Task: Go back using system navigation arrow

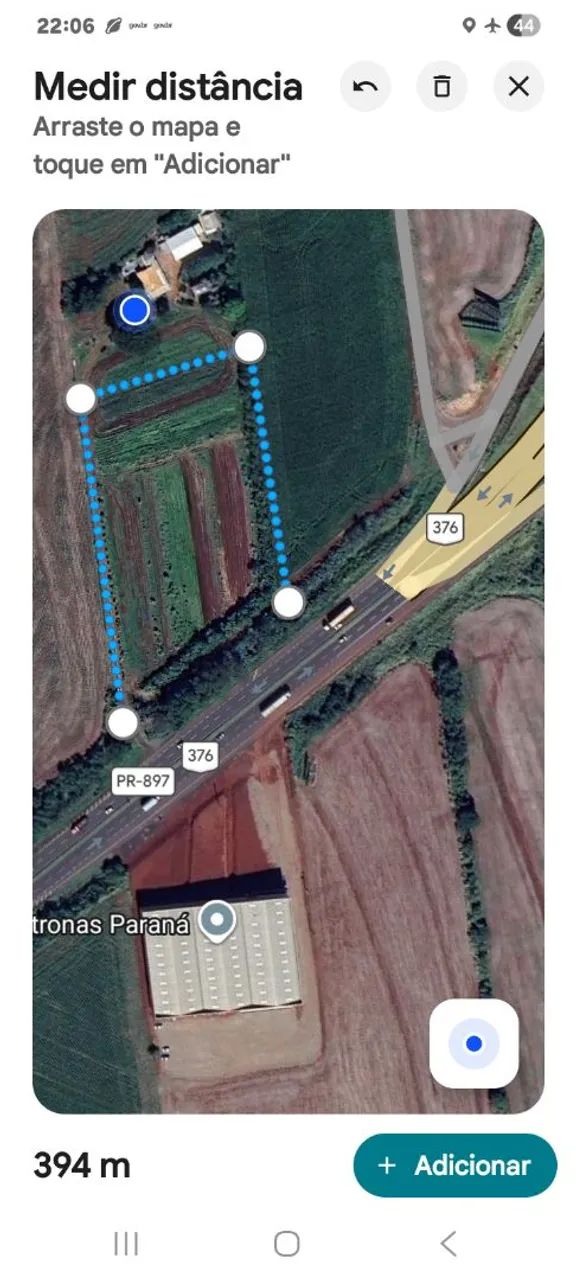Action: point(448,1243)
